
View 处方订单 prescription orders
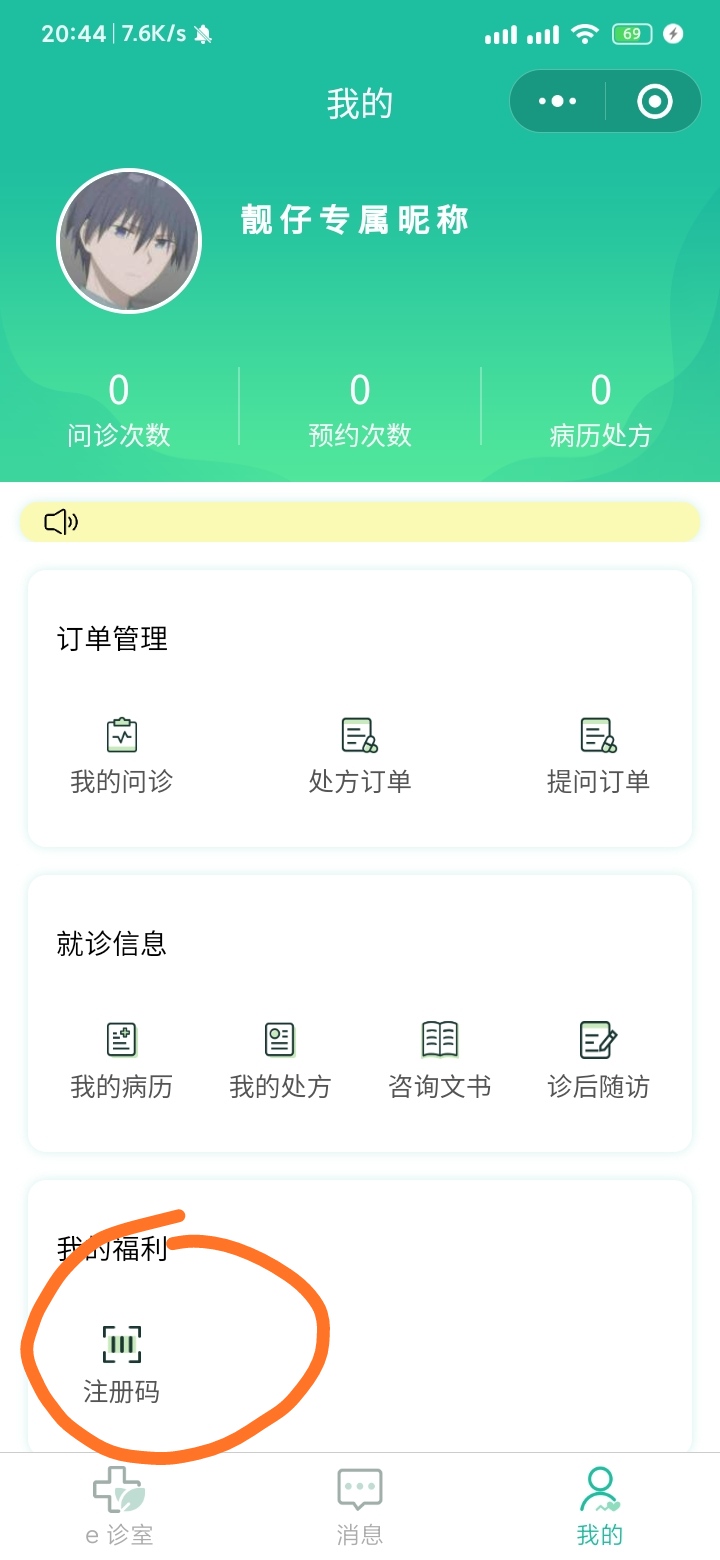coord(360,755)
